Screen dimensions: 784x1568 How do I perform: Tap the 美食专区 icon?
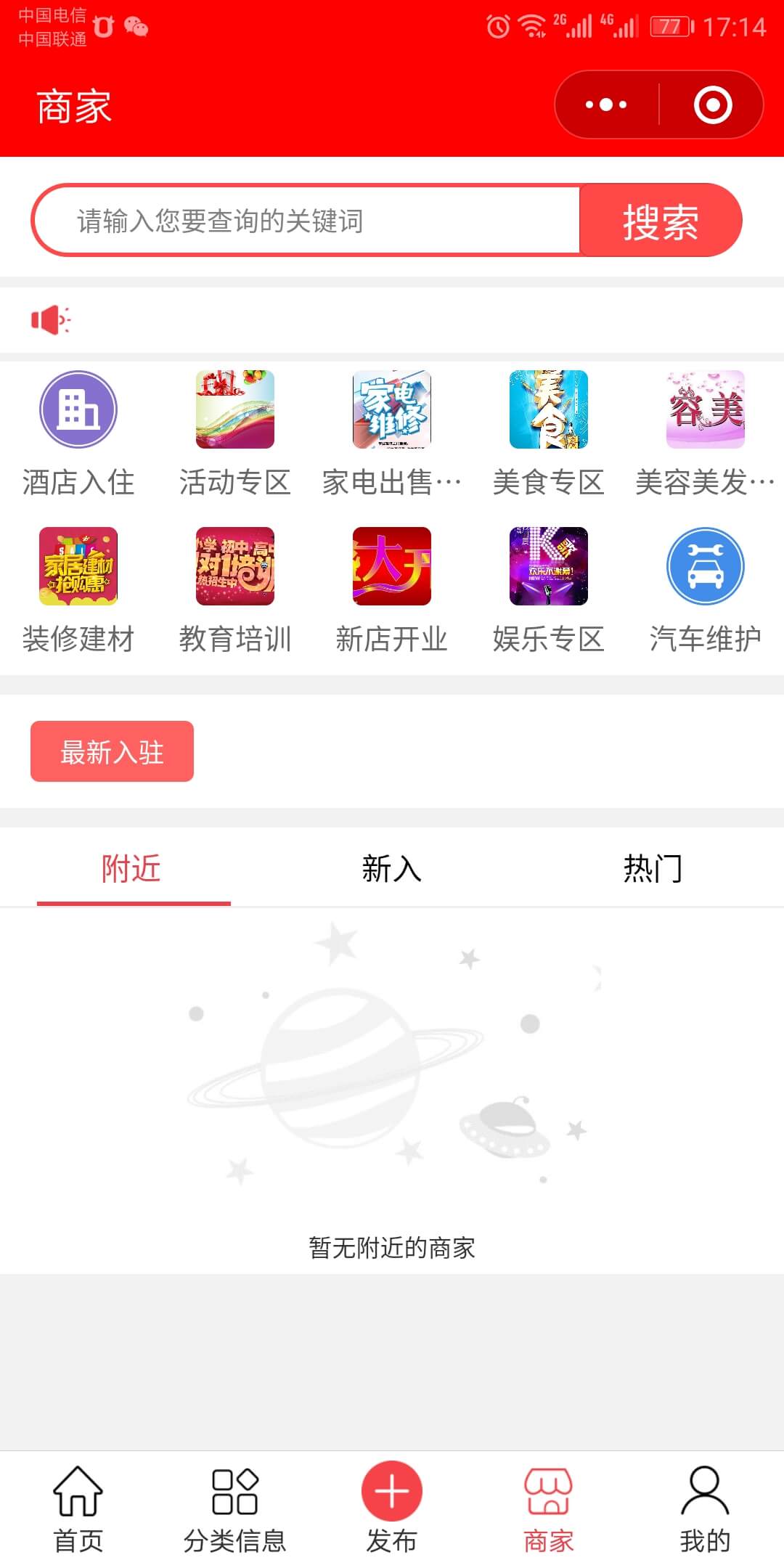[548, 410]
